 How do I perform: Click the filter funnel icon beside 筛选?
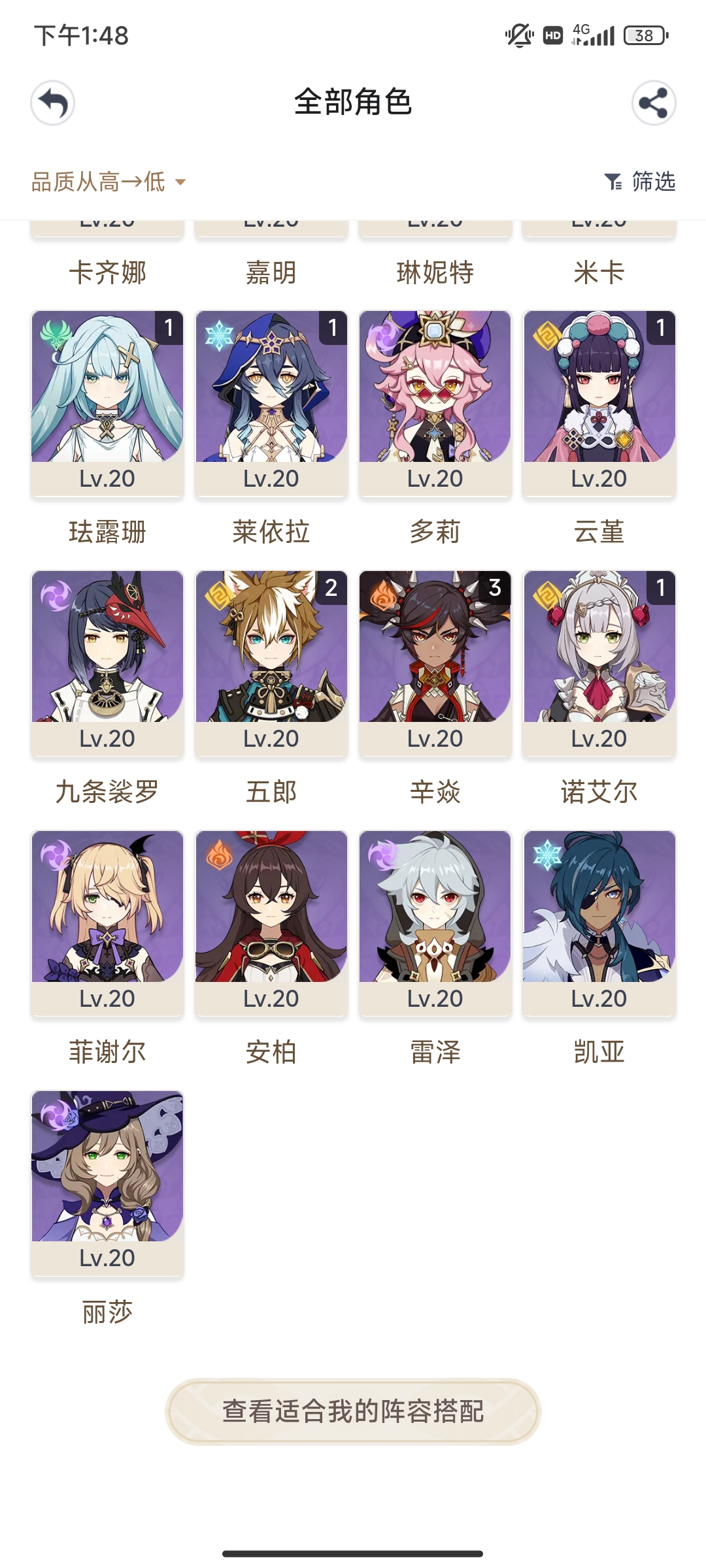tap(613, 183)
